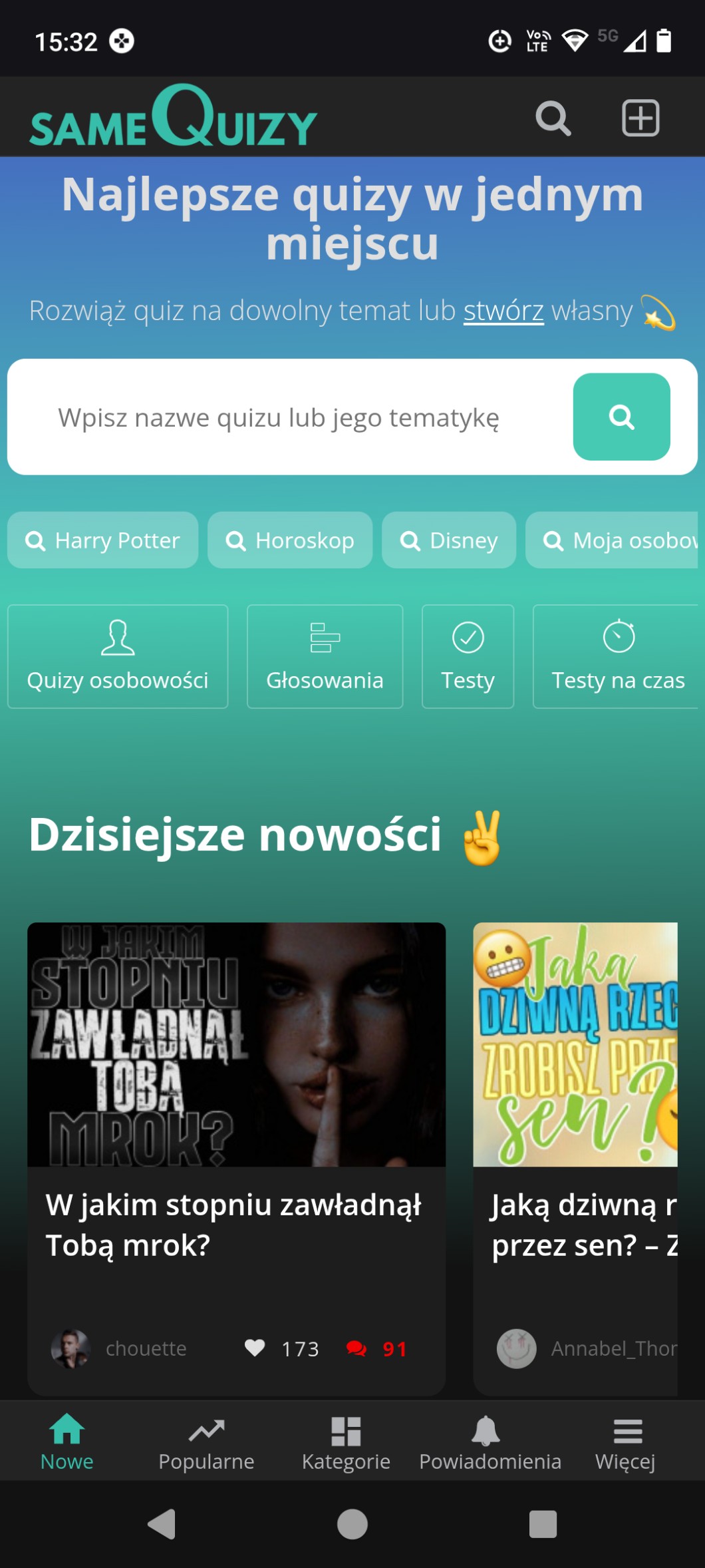Follow the underlined "stwórz" link
Screen dimensions: 705x1568
click(503, 311)
